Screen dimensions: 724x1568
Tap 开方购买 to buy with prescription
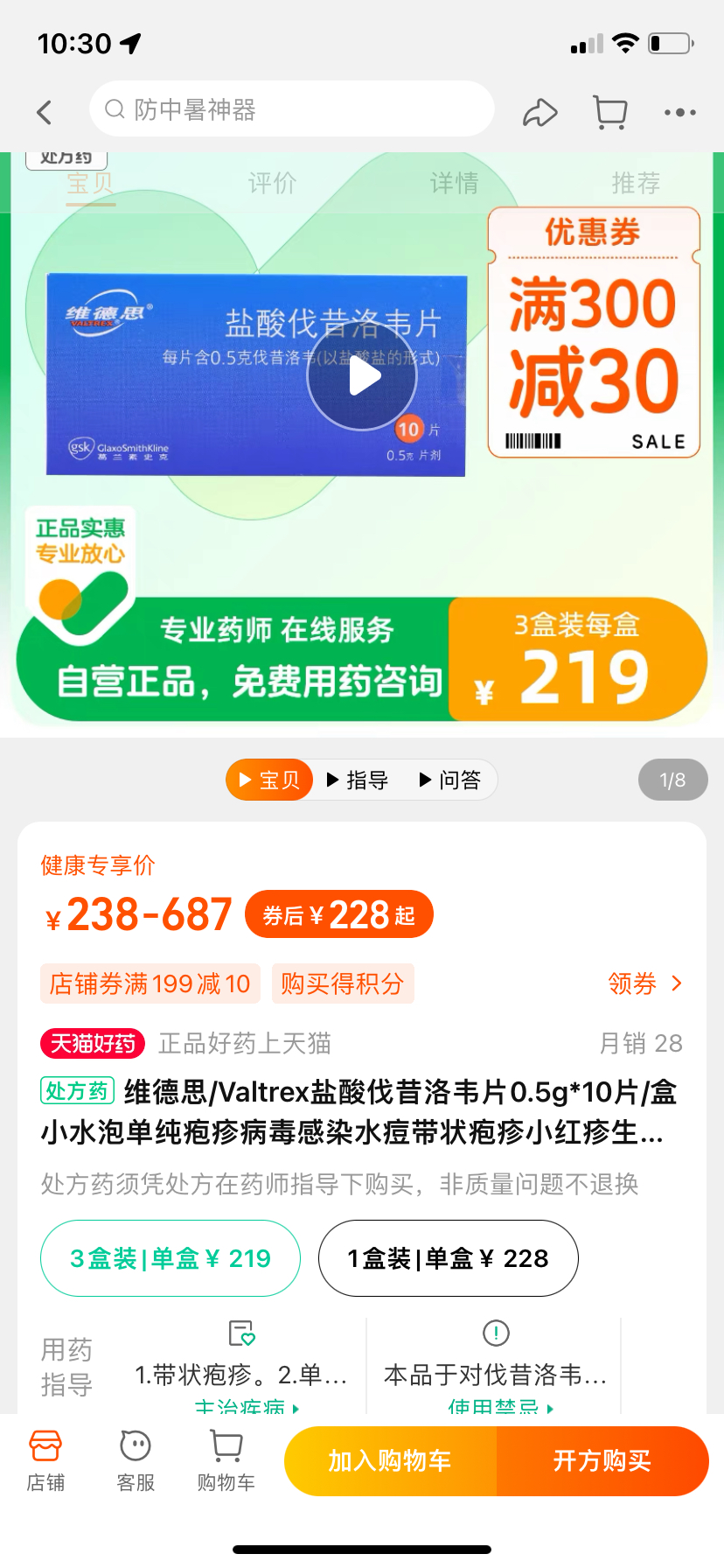click(602, 1460)
